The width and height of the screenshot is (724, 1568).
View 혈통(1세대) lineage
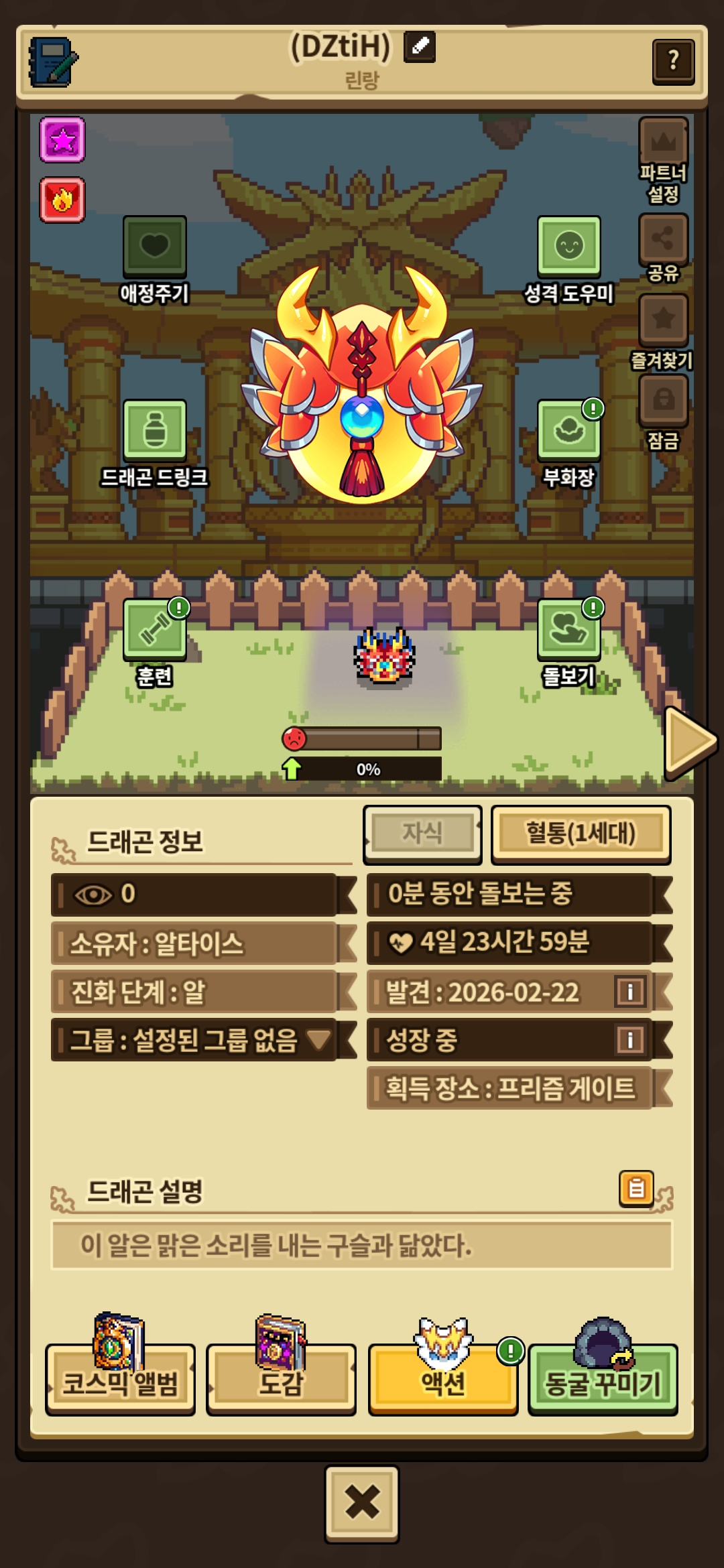[x=581, y=834]
